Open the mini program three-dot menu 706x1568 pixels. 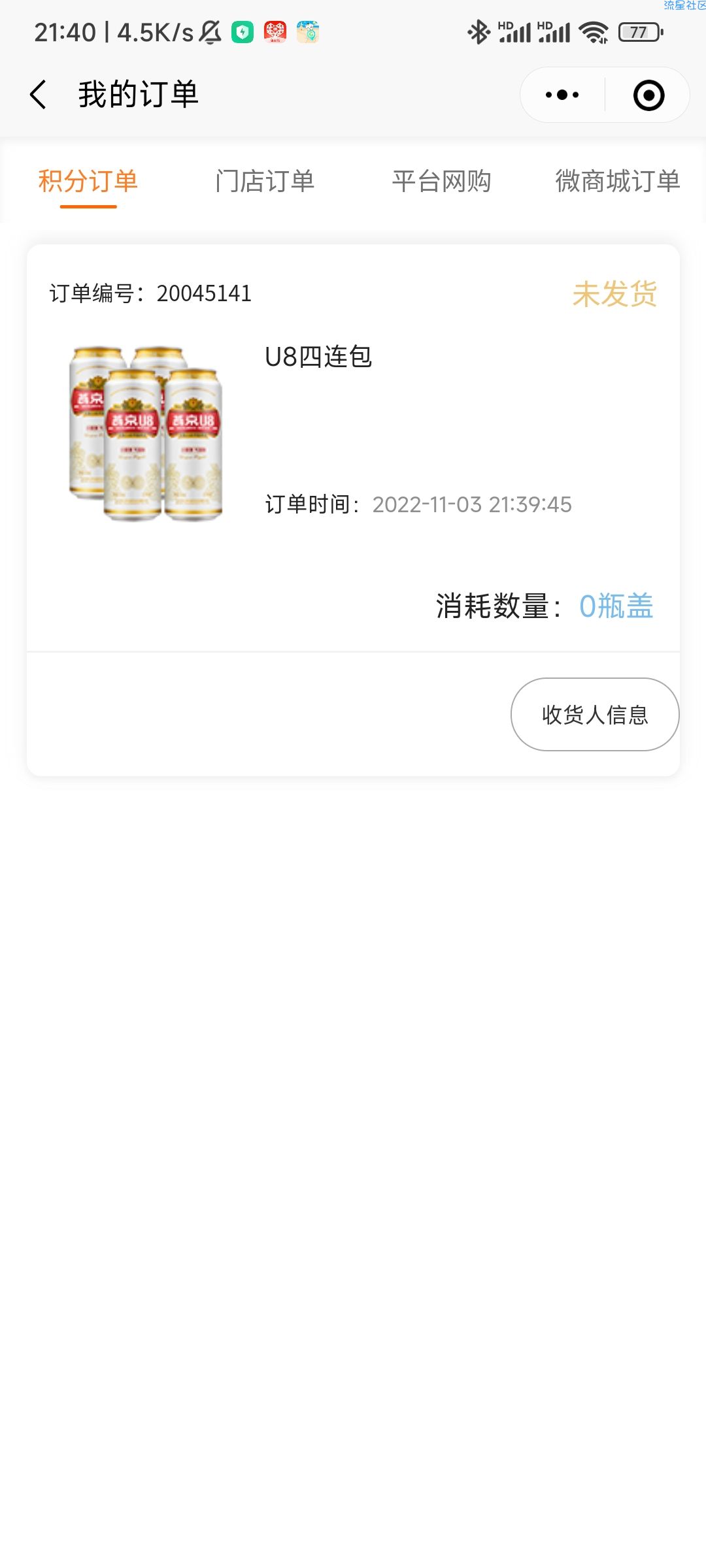562,95
